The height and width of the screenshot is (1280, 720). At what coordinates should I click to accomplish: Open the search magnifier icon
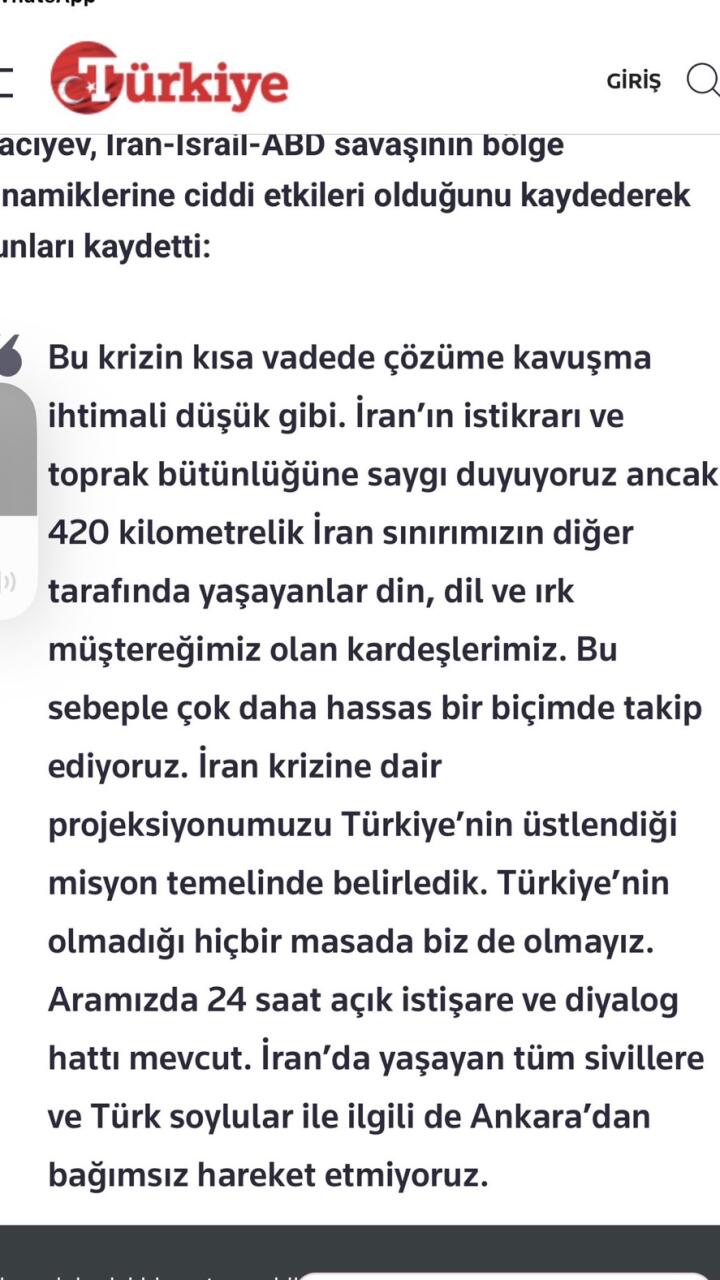(703, 81)
